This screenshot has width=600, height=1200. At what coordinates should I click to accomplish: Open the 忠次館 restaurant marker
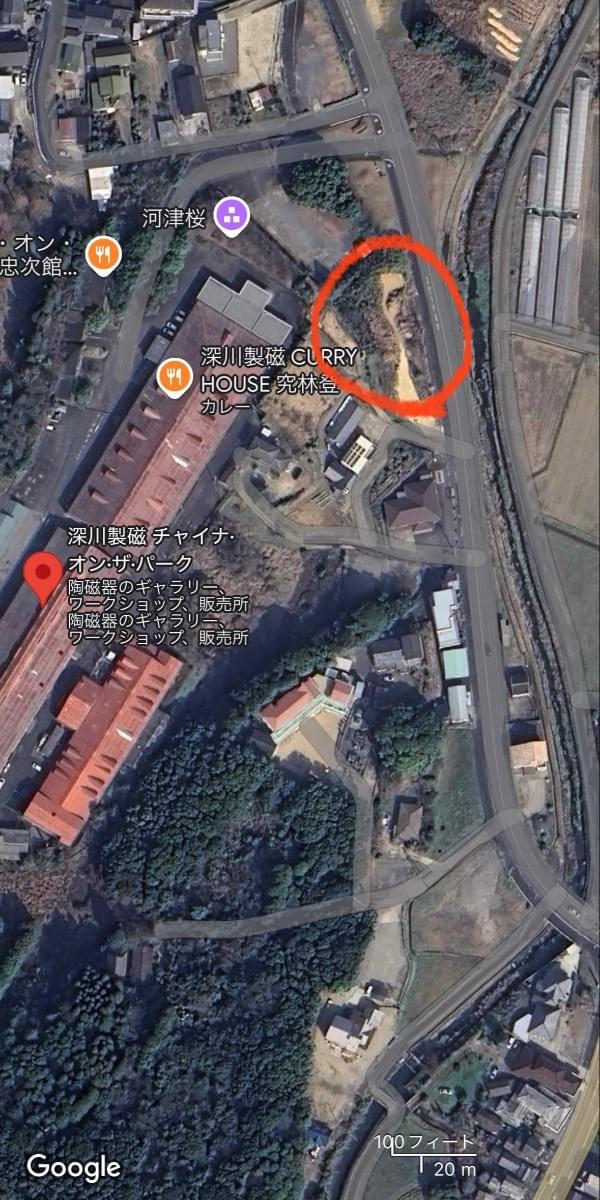click(x=104, y=256)
